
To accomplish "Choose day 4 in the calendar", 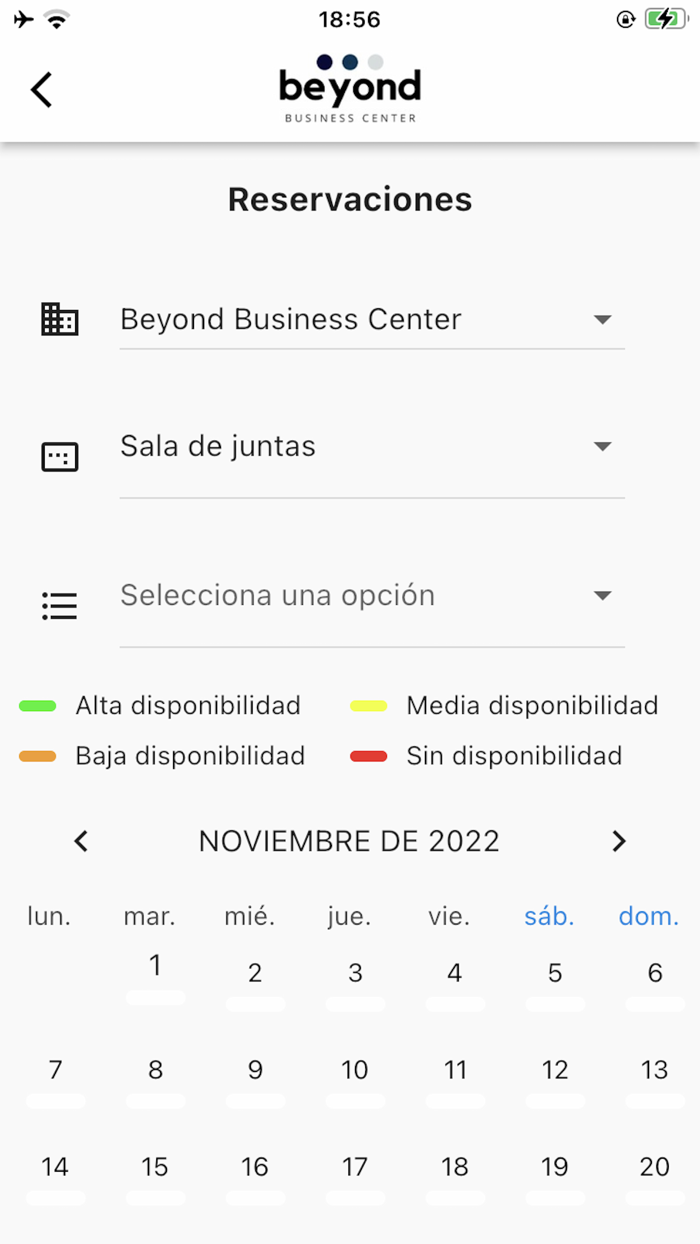I will click(x=455, y=974).
